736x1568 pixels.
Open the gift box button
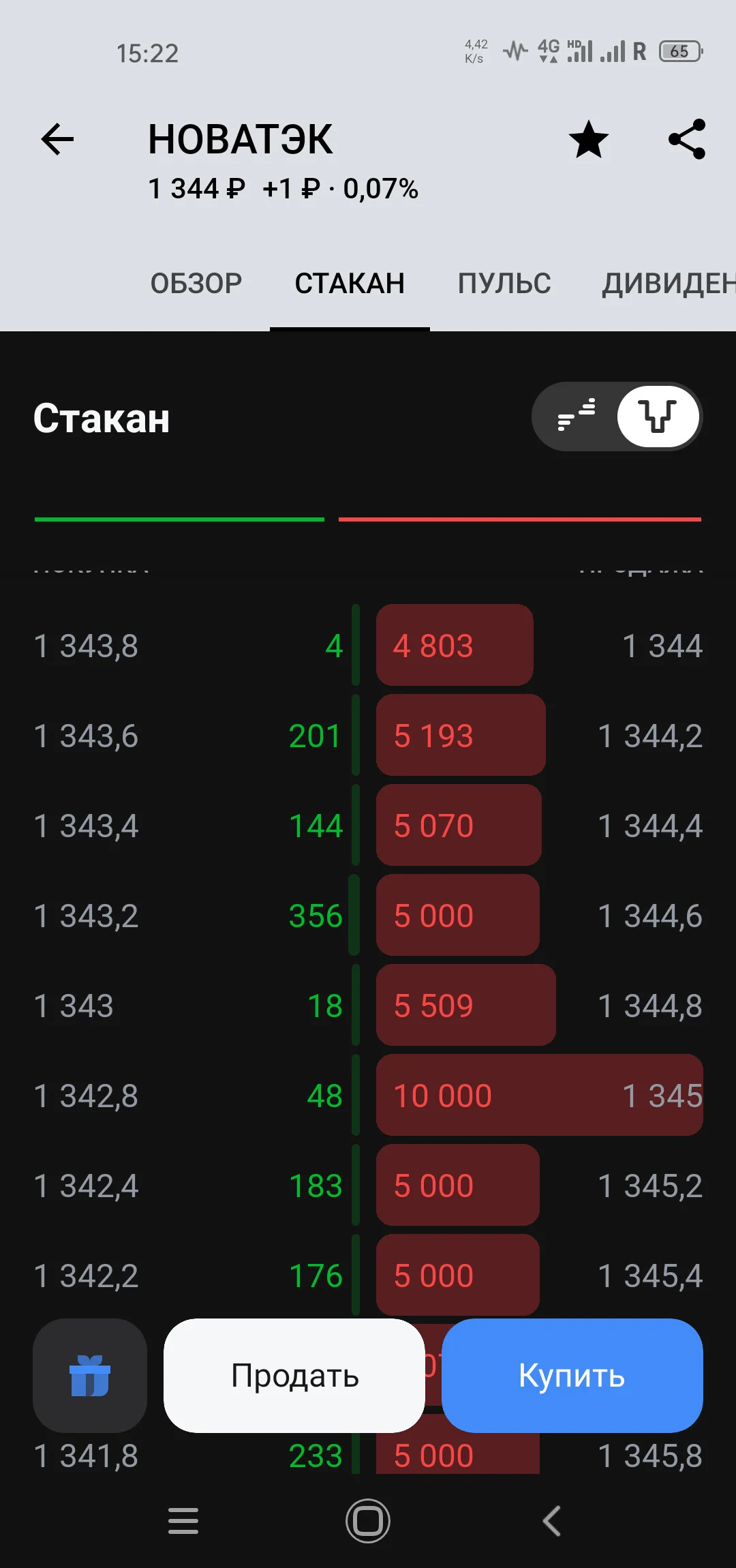(x=90, y=1375)
